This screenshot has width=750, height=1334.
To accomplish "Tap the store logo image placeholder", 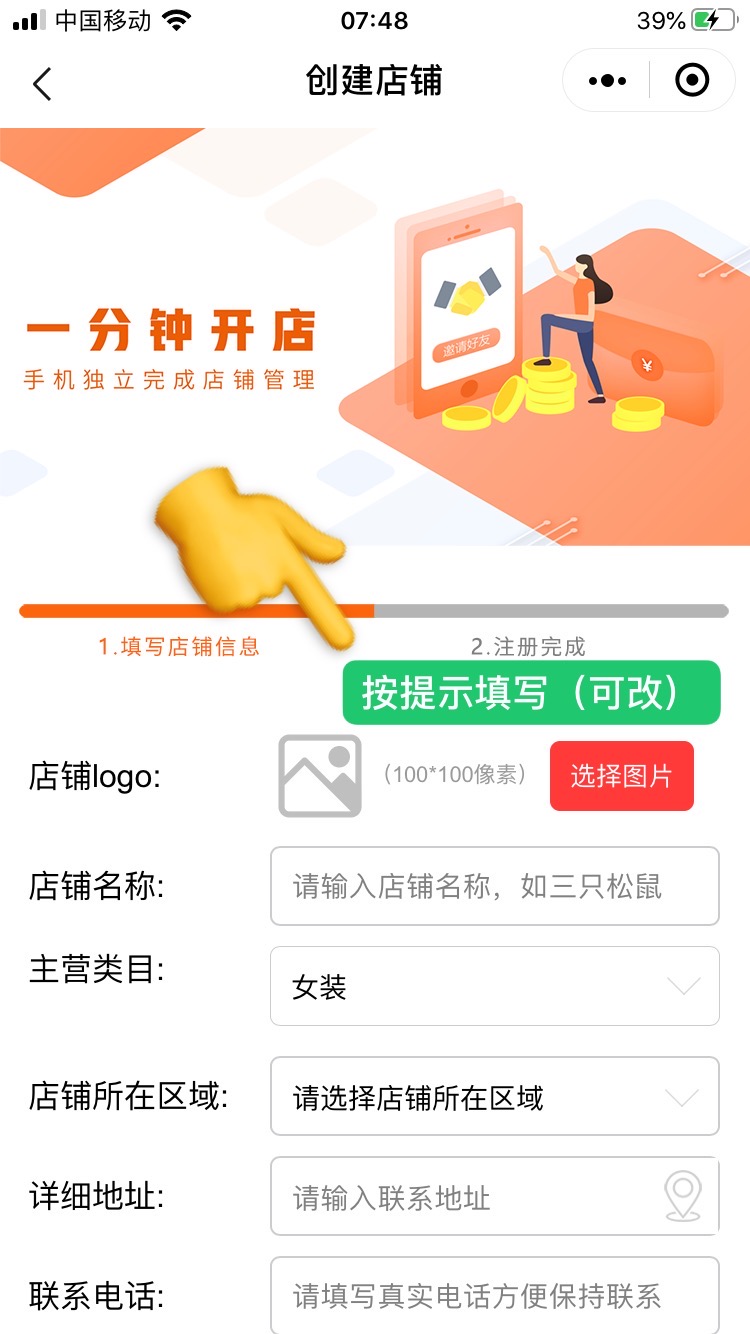I will click(x=320, y=776).
